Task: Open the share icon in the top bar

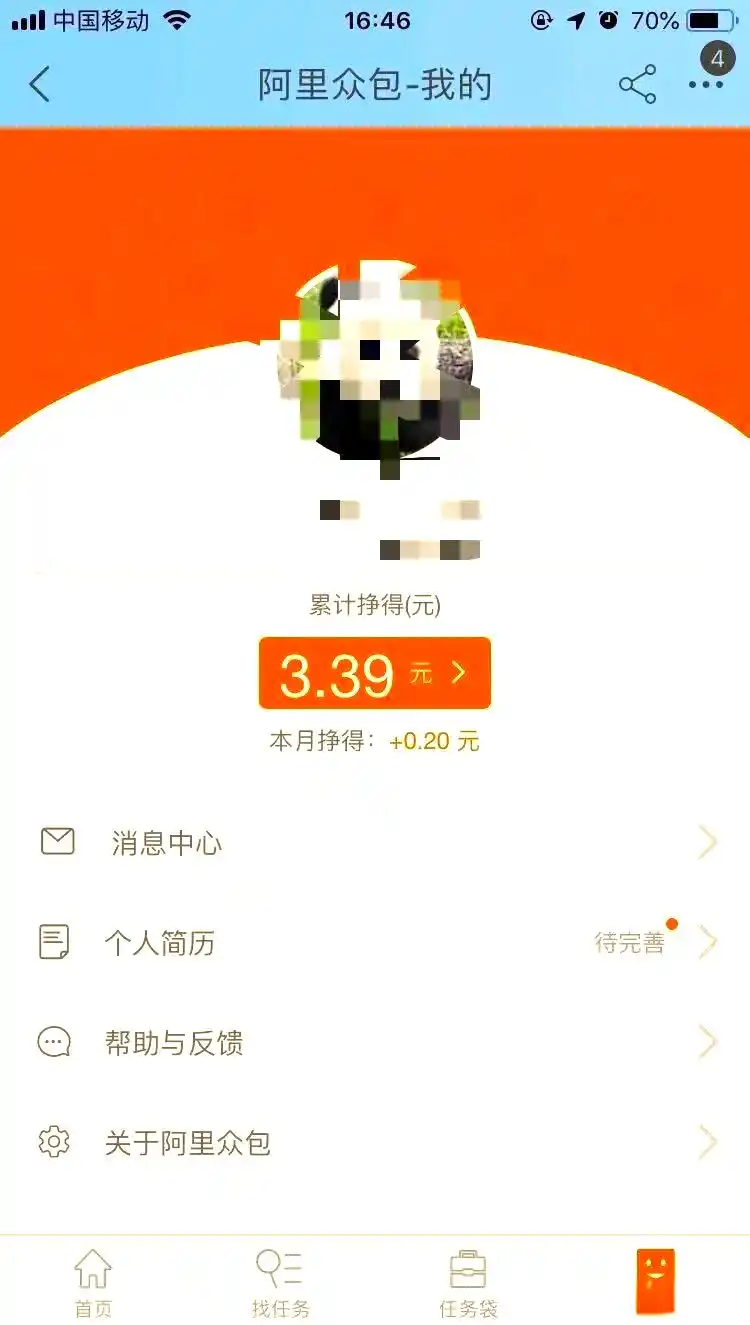Action: click(634, 84)
